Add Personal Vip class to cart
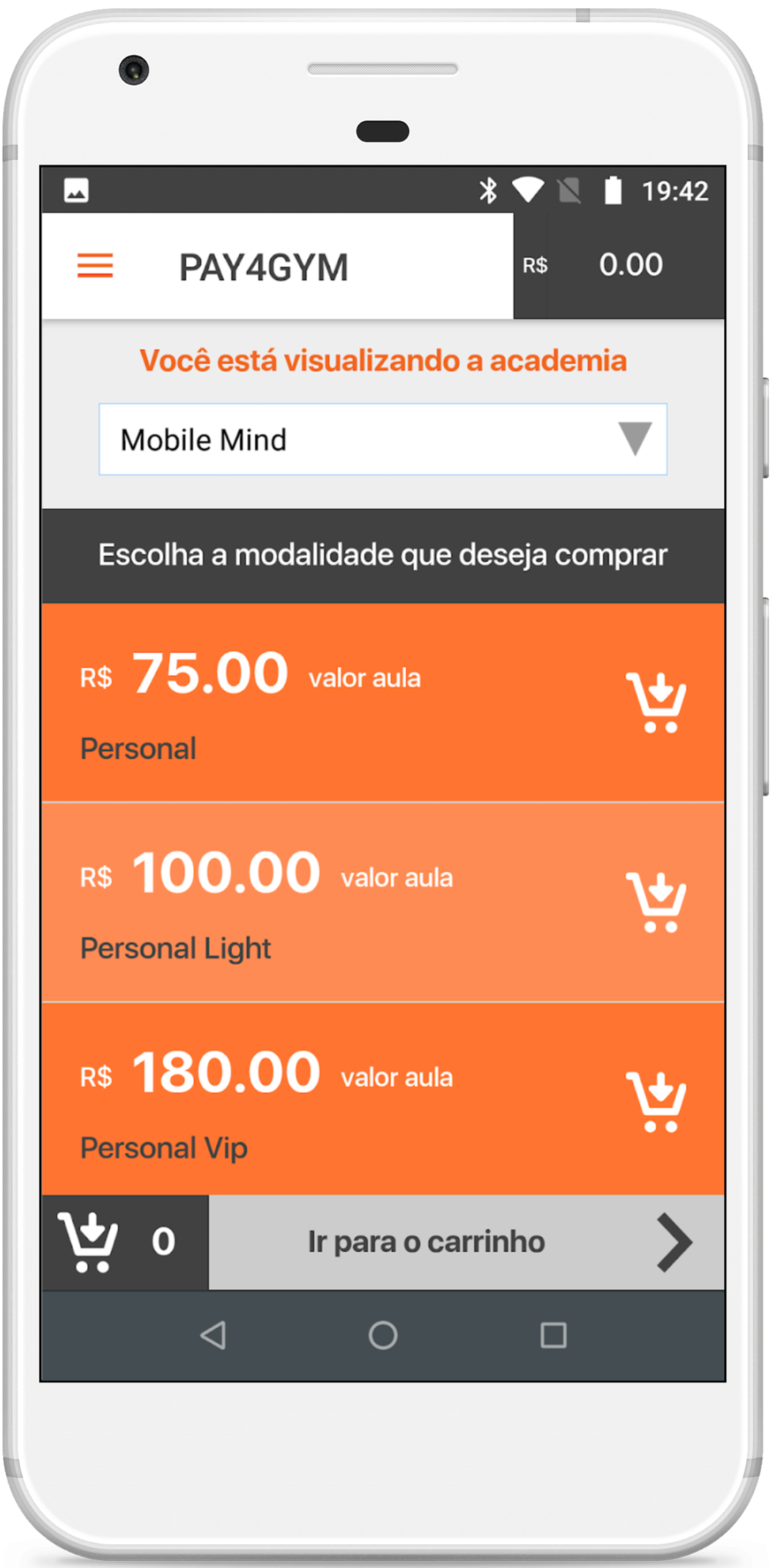The height and width of the screenshot is (1568, 770). pos(656,1101)
